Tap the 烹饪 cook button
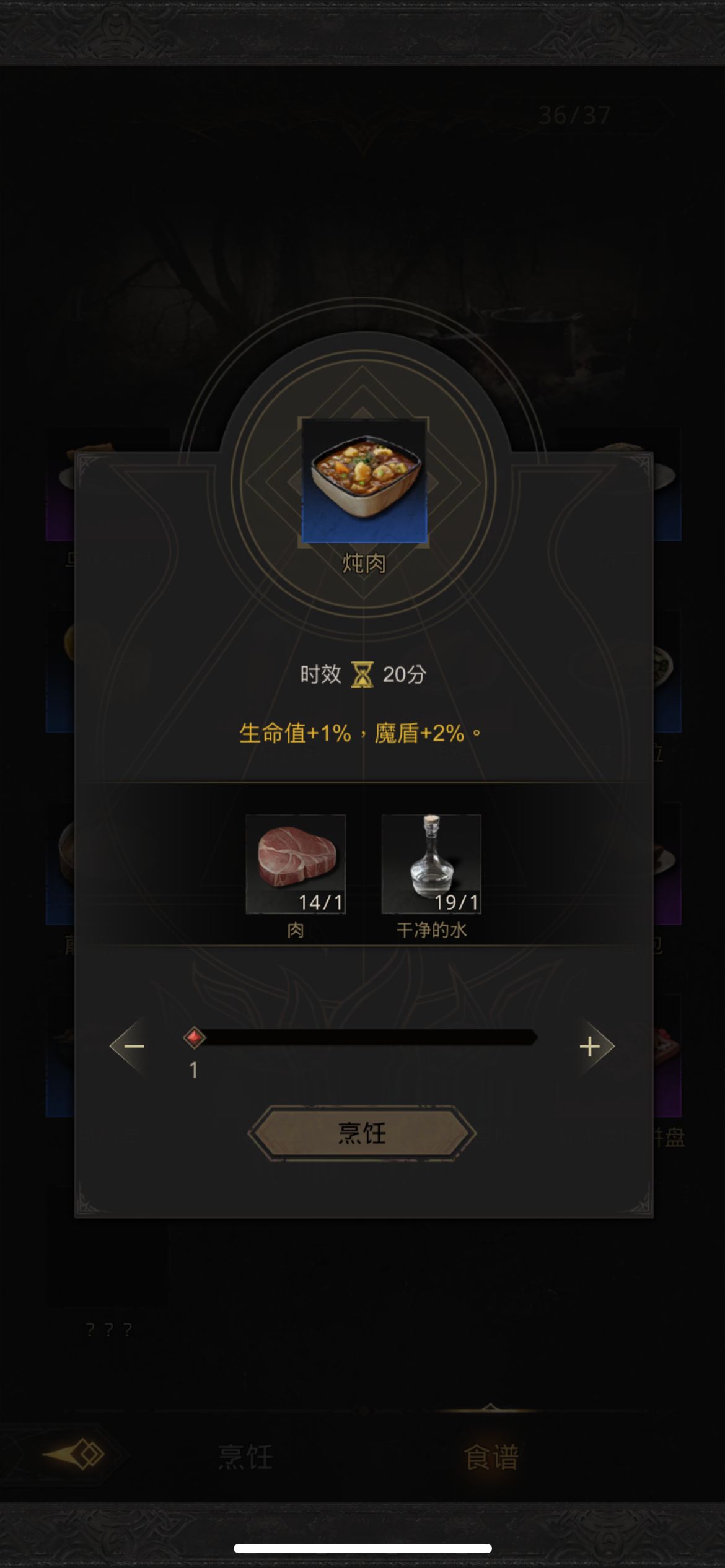The width and height of the screenshot is (725, 1568). (x=362, y=1133)
